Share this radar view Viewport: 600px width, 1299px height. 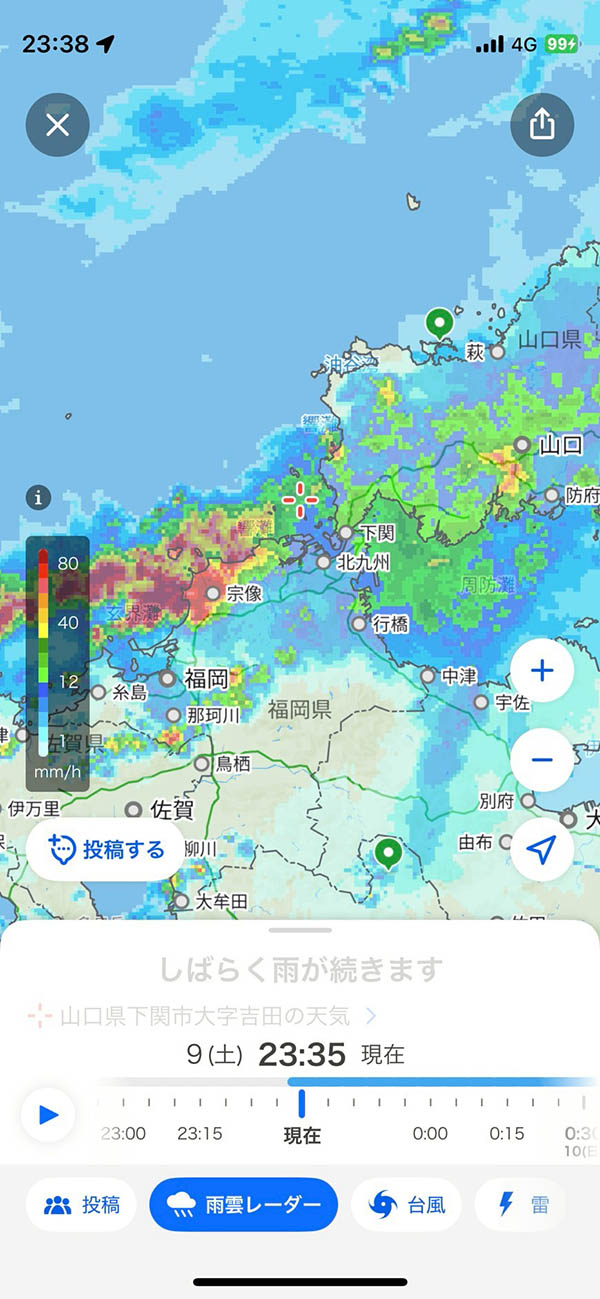(541, 125)
